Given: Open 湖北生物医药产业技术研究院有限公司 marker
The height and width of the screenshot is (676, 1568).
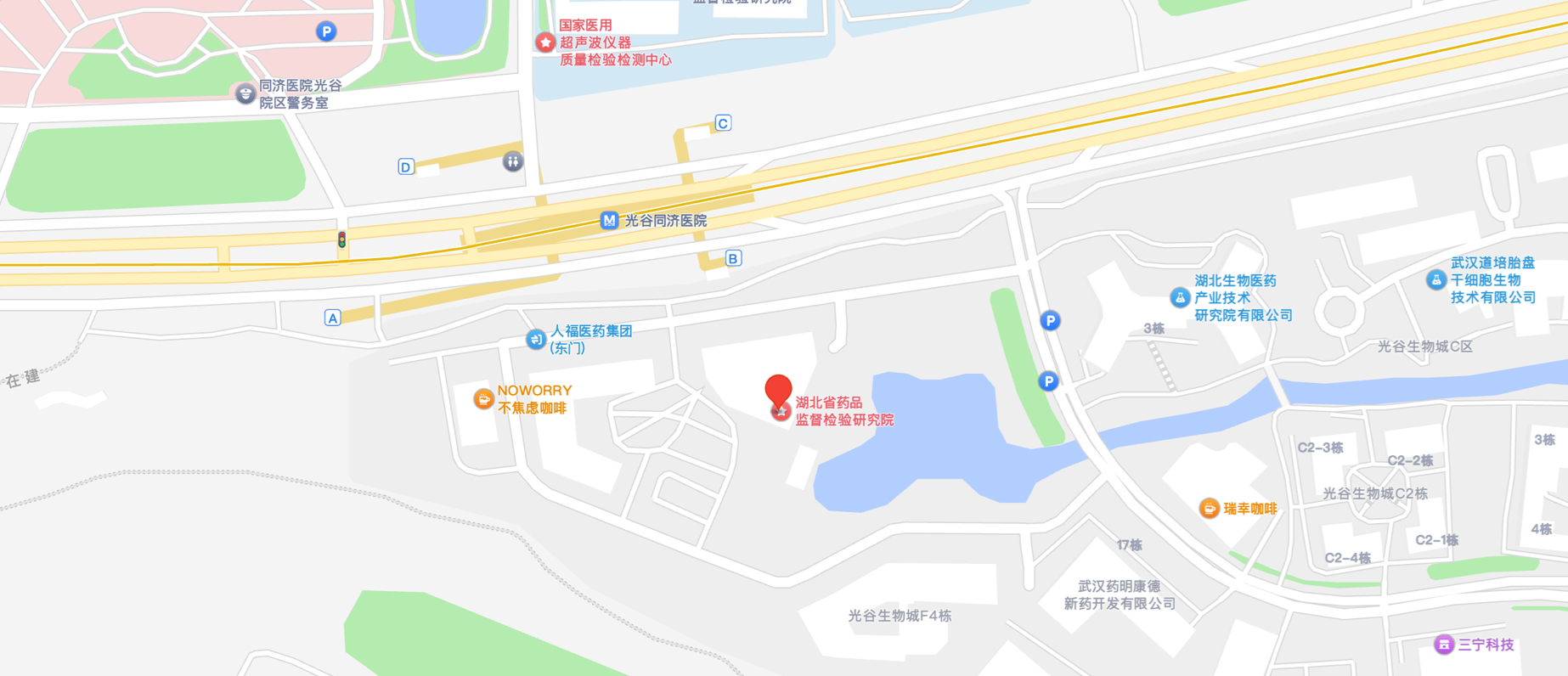Looking at the screenshot, I should click(x=1179, y=297).
